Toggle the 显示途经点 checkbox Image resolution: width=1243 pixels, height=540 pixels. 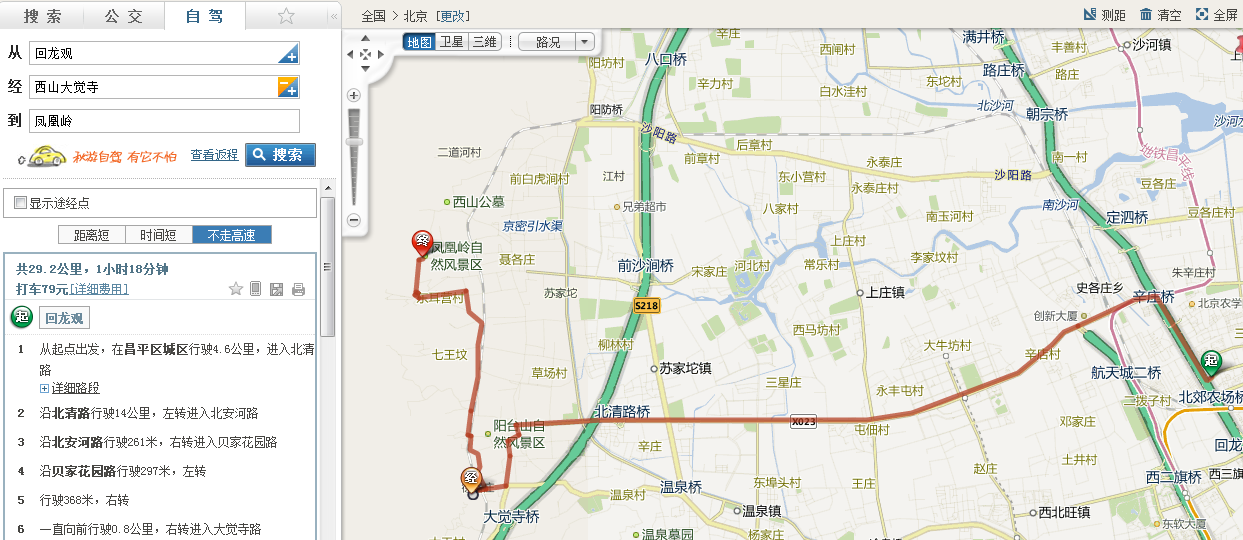[x=21, y=203]
